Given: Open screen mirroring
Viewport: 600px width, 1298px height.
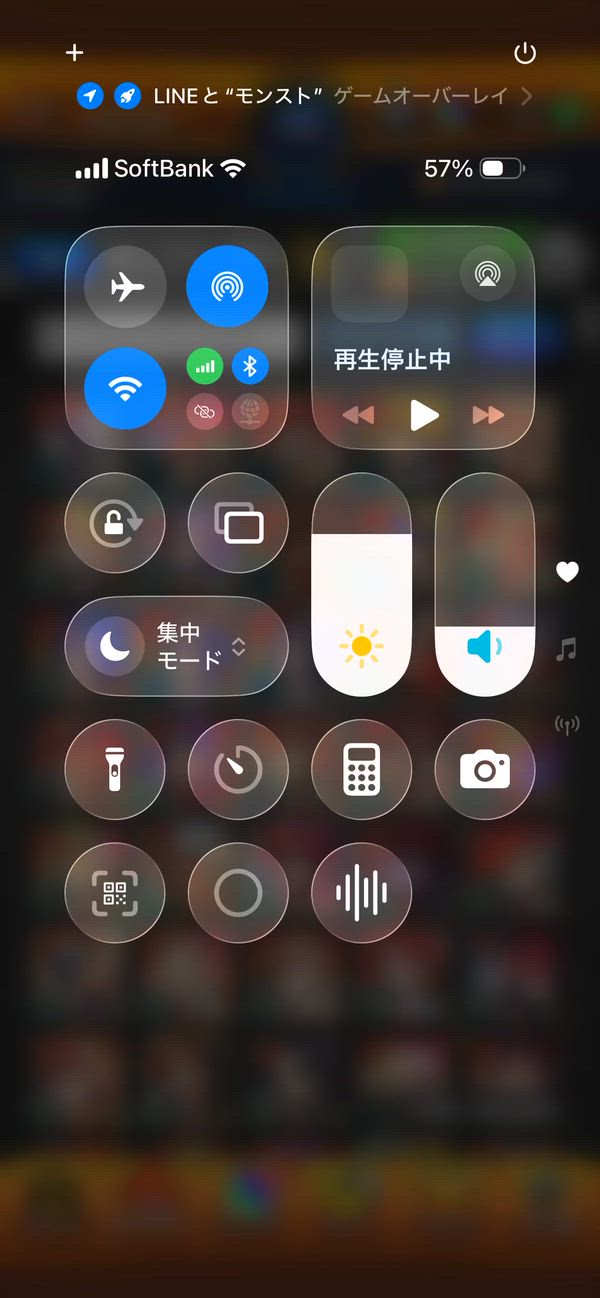Looking at the screenshot, I should tap(238, 523).
